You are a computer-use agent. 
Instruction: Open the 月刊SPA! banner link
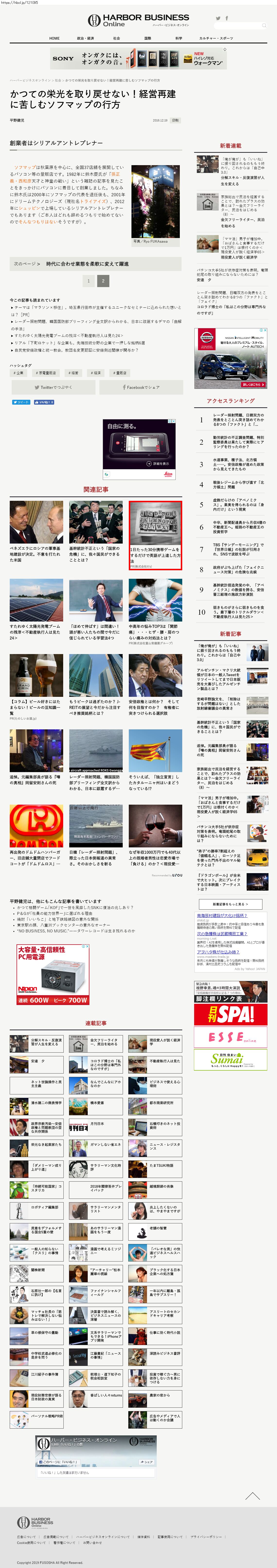(x=230, y=1015)
